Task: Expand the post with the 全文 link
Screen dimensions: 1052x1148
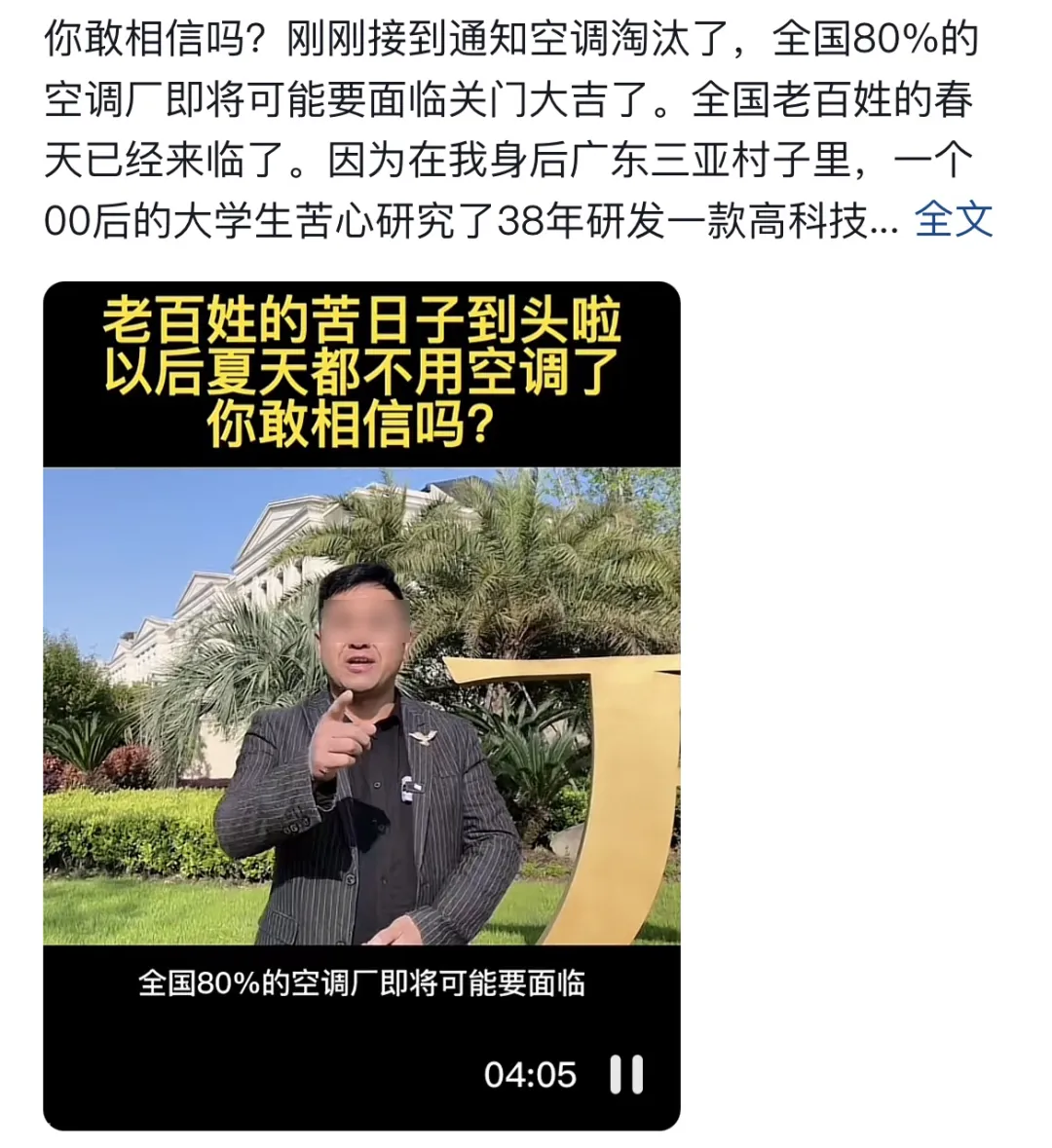Action: click(x=953, y=220)
